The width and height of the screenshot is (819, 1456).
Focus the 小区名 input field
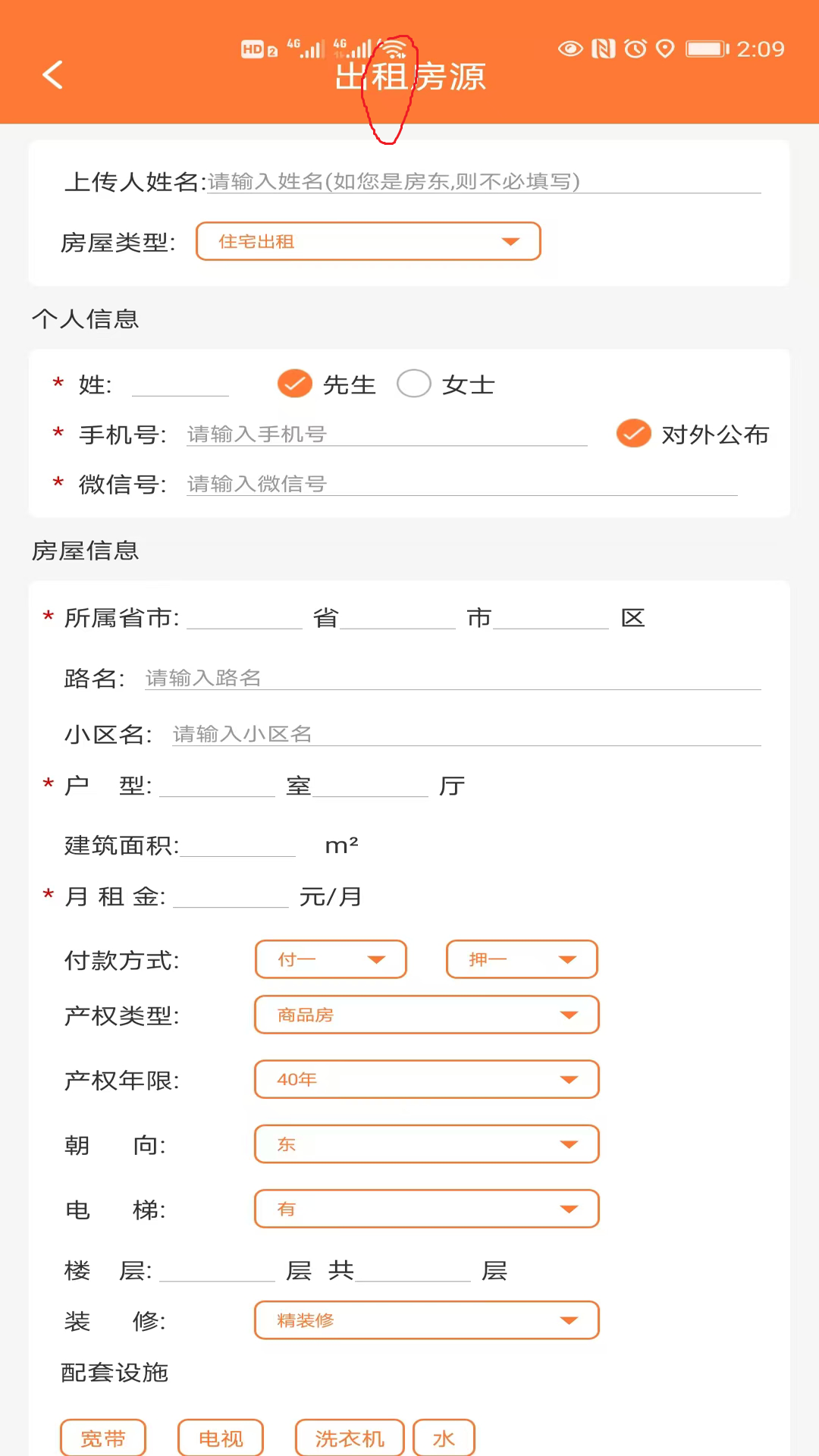(466, 734)
